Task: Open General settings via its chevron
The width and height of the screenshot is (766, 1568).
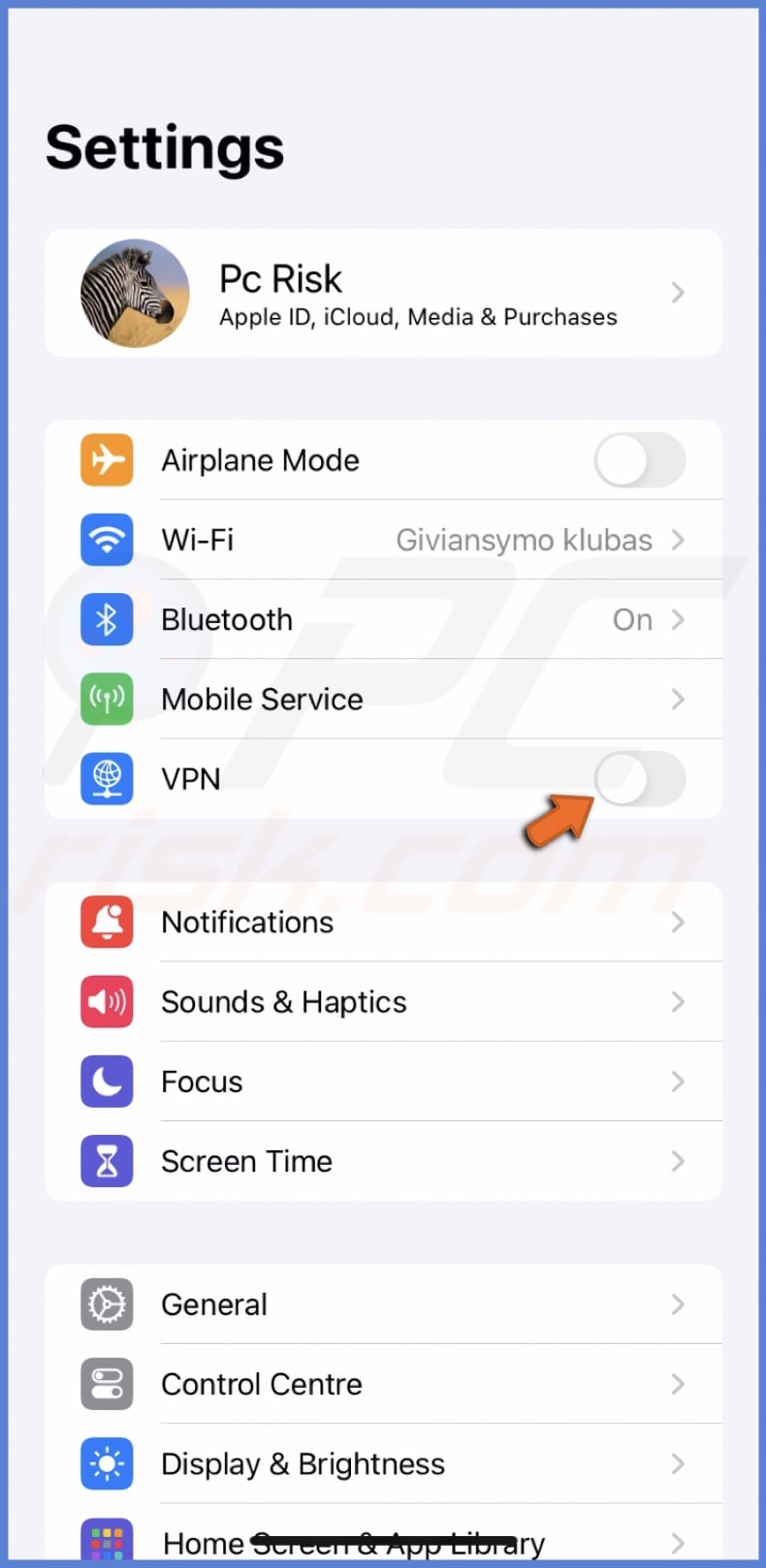Action: point(678,1304)
